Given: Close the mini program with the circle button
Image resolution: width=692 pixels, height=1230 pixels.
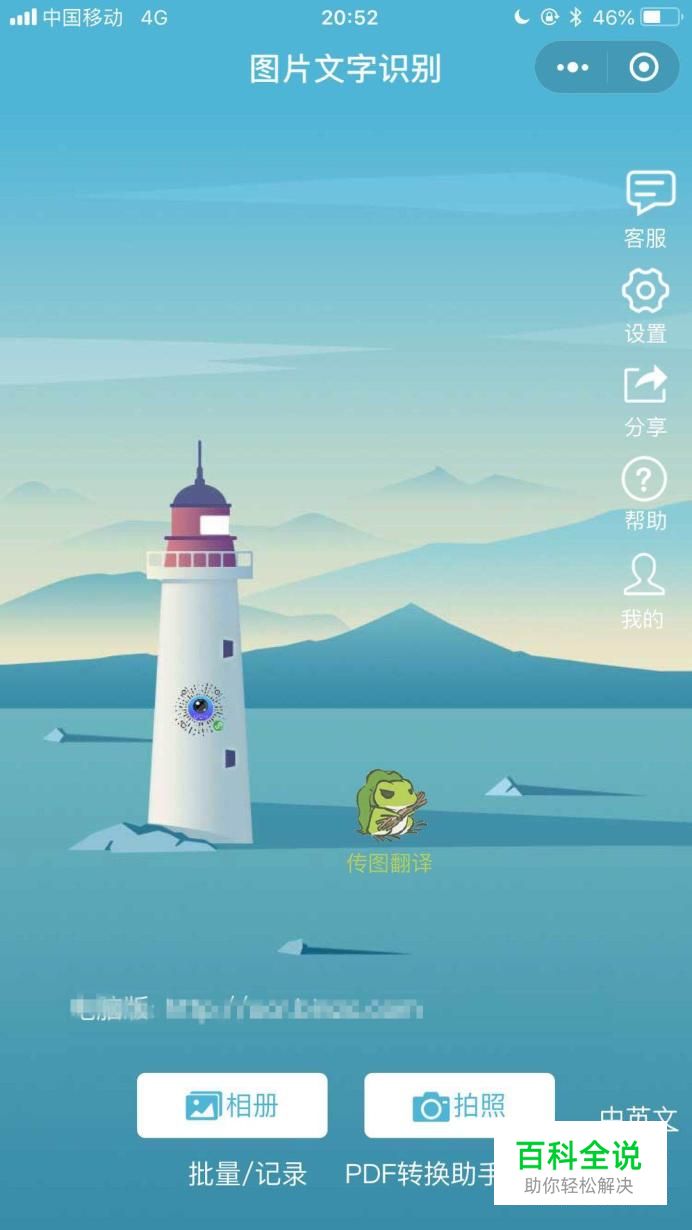Looking at the screenshot, I should click(645, 68).
